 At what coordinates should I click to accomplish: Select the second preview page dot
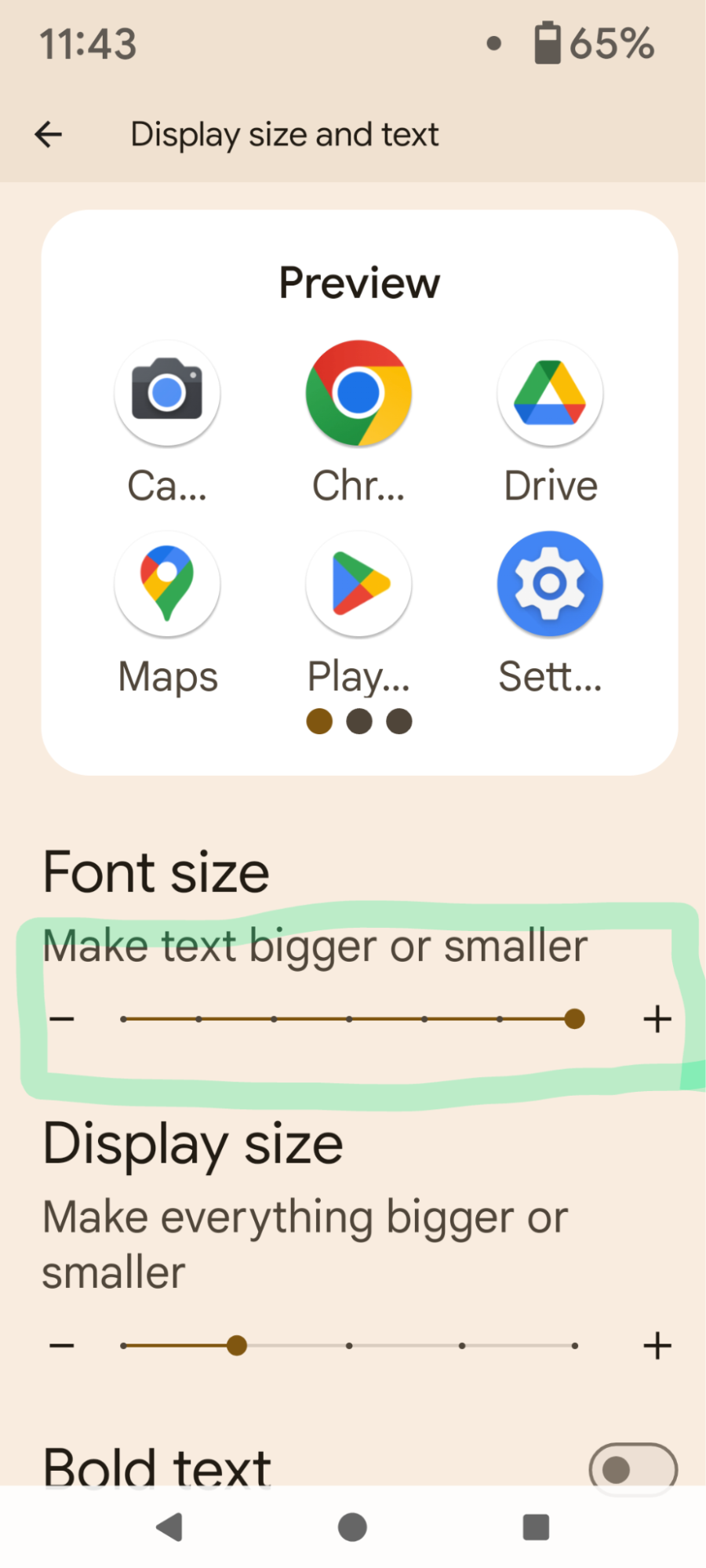tap(359, 721)
